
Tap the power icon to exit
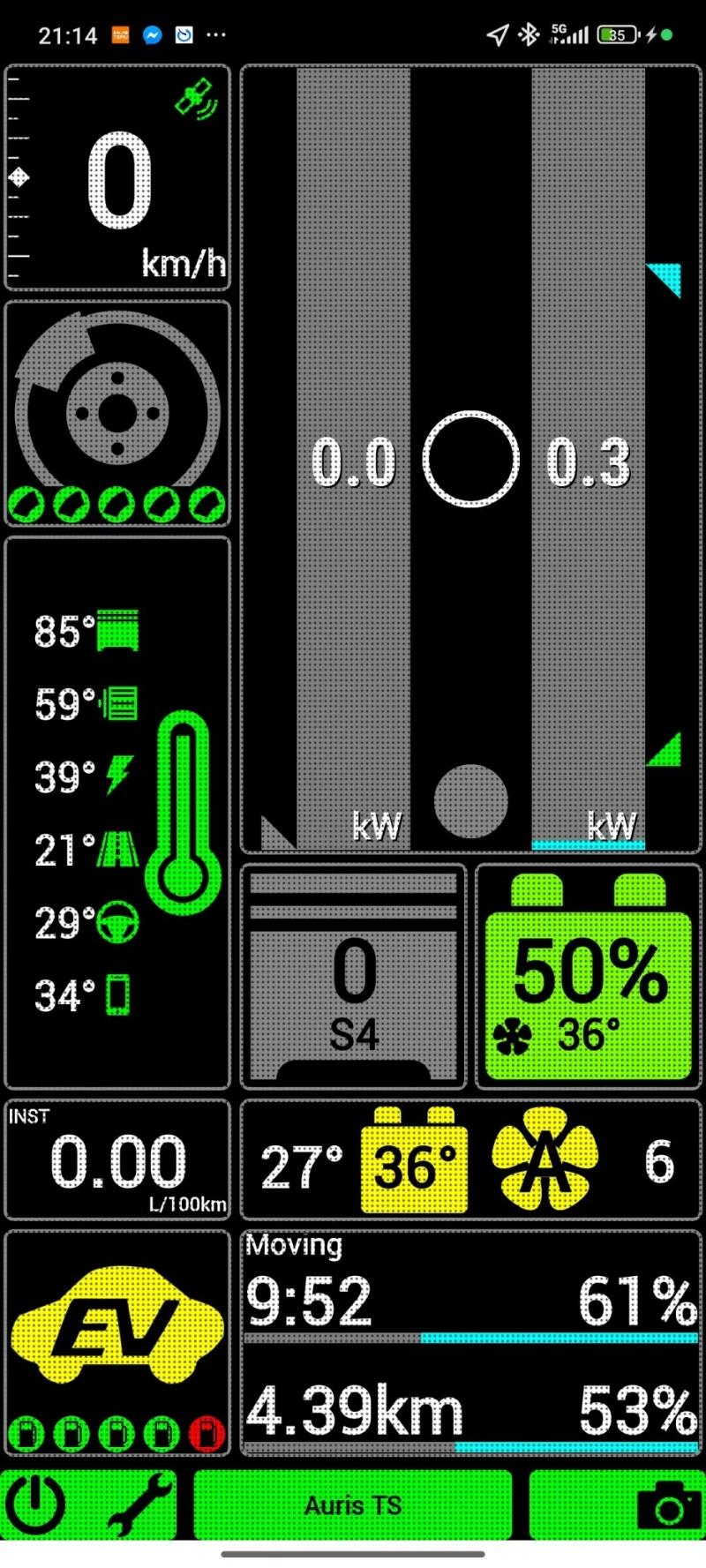click(x=37, y=1504)
